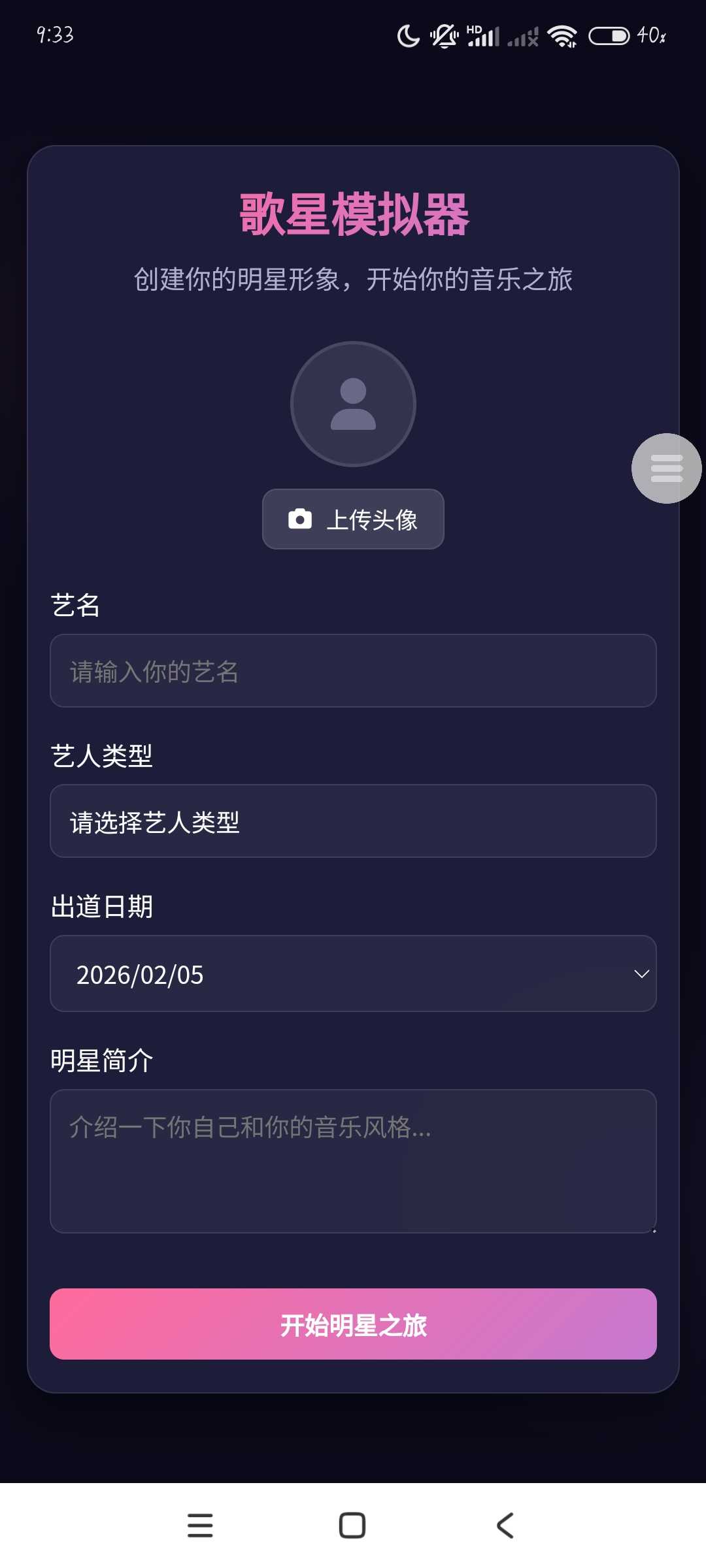Focus the 艺名 stage name field
The width and height of the screenshot is (706, 1568).
pos(353,671)
